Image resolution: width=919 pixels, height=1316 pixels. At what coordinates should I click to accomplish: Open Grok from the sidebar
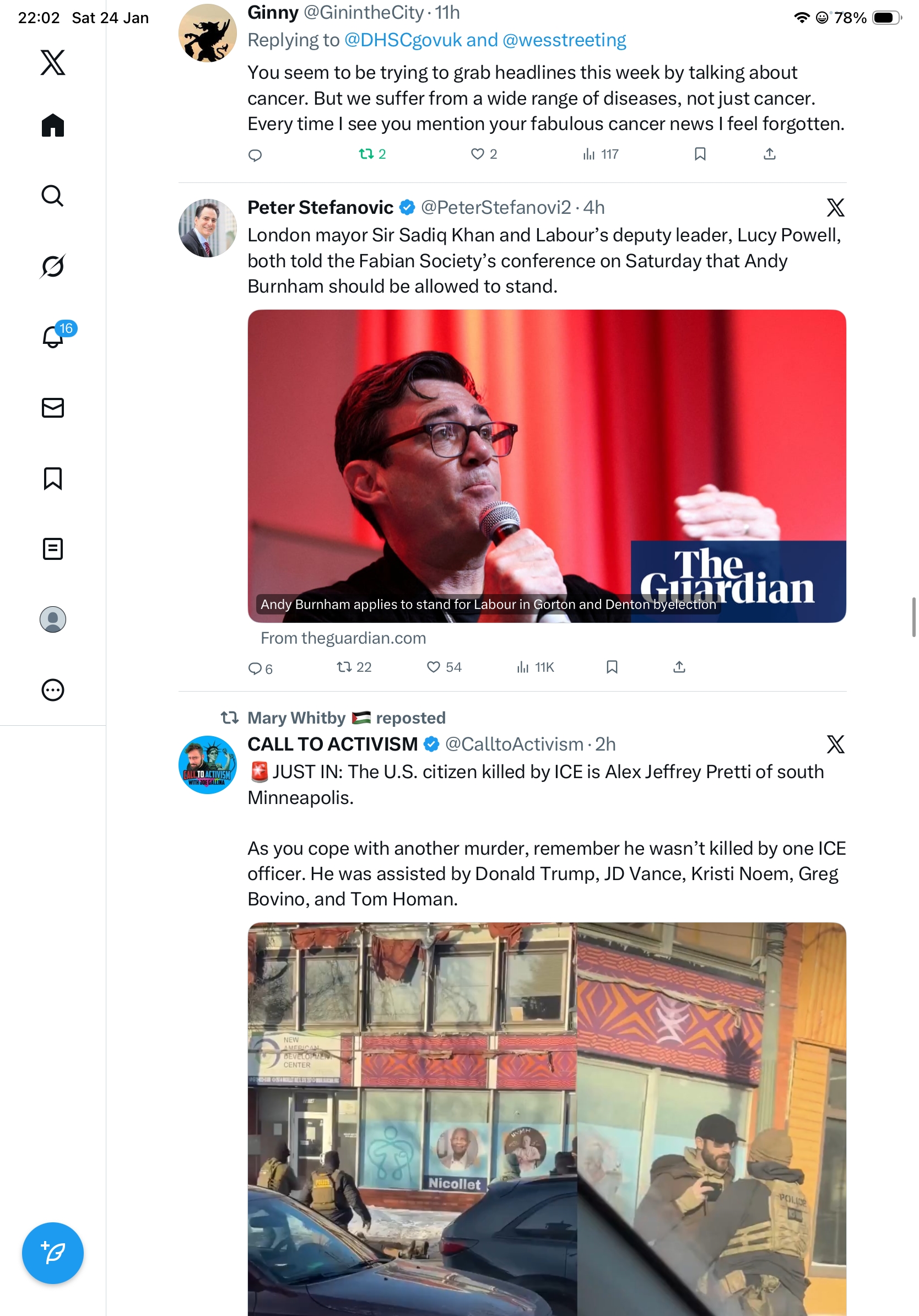tap(53, 266)
